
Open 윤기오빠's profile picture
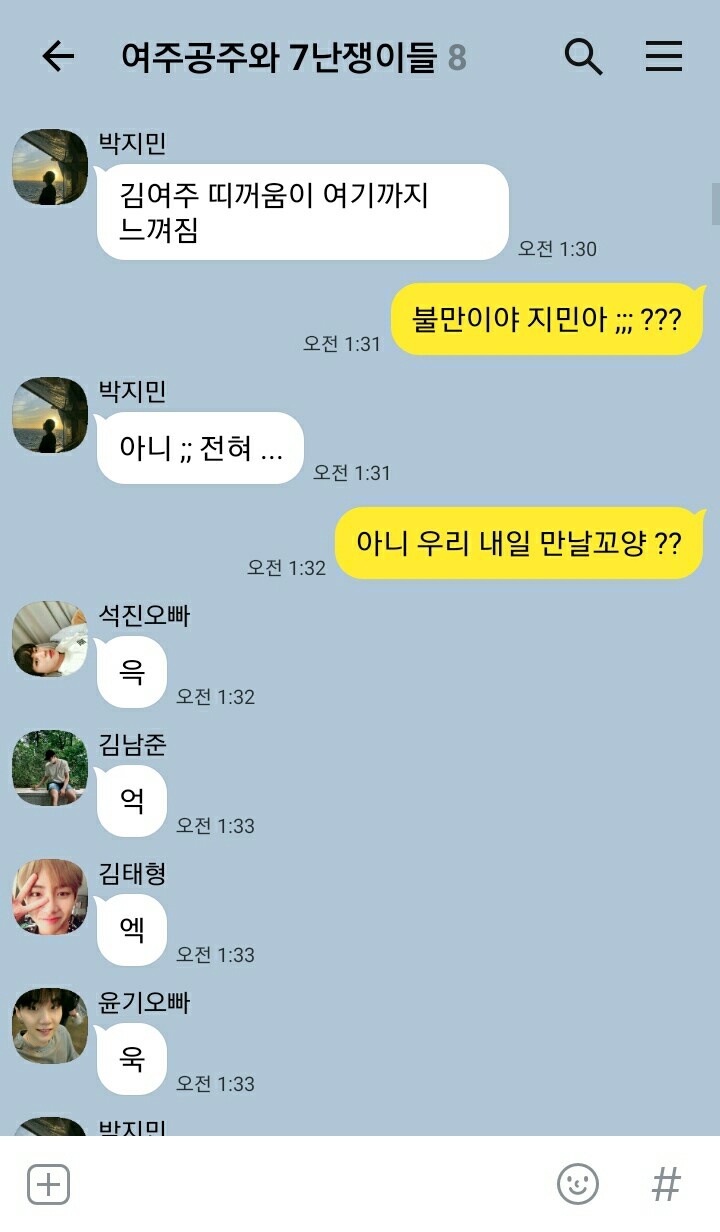[x=50, y=1026]
